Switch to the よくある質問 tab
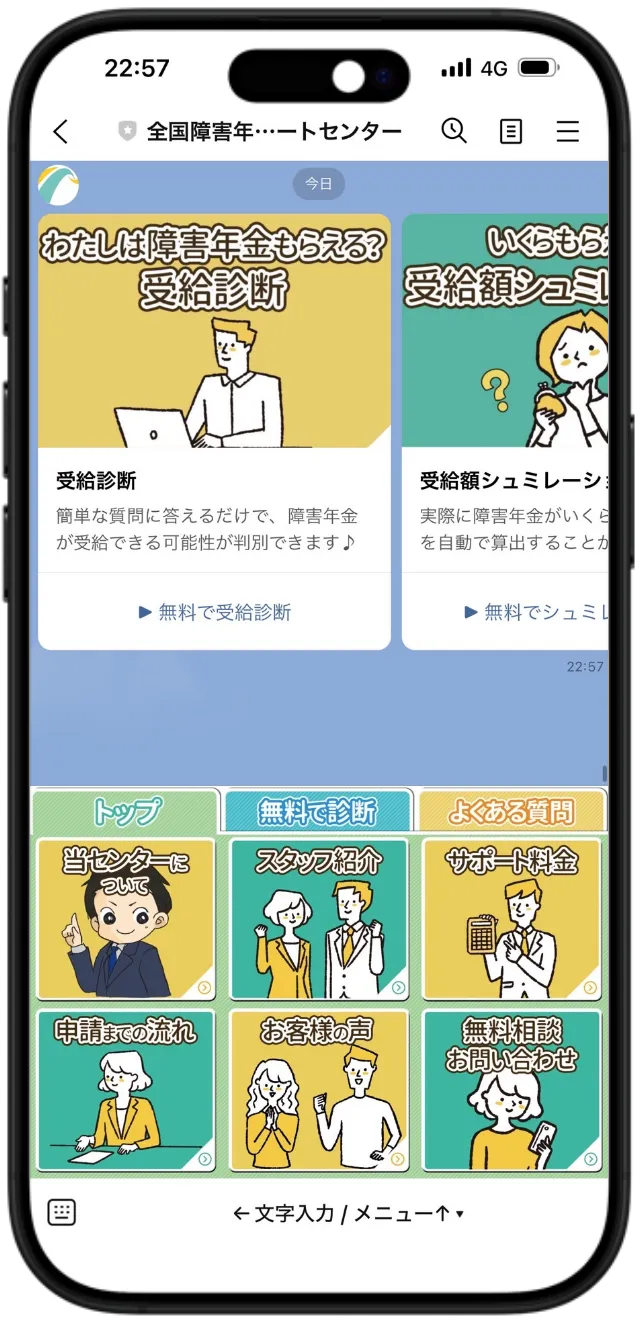 coord(511,812)
